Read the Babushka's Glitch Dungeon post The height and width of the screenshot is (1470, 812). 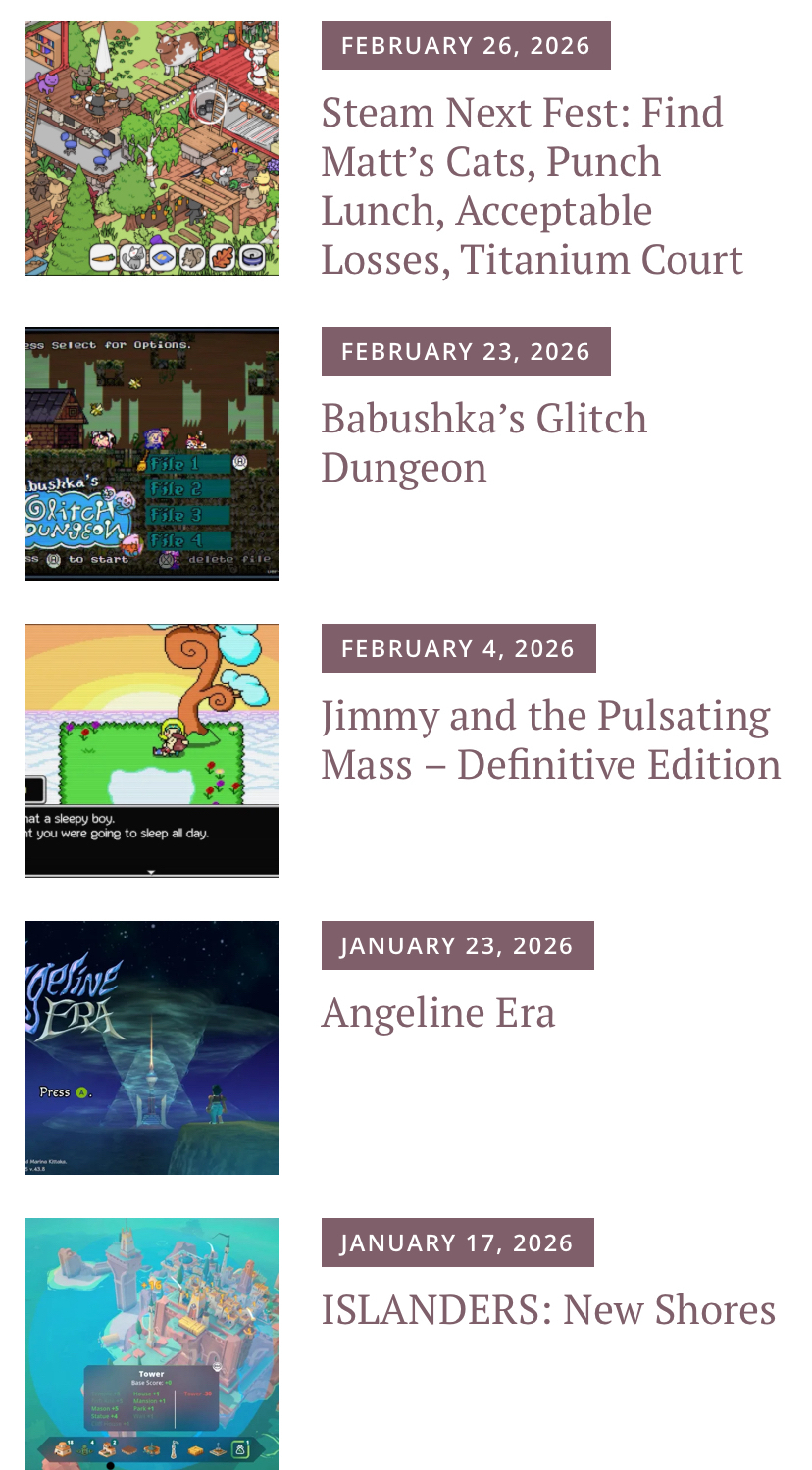[483, 442]
